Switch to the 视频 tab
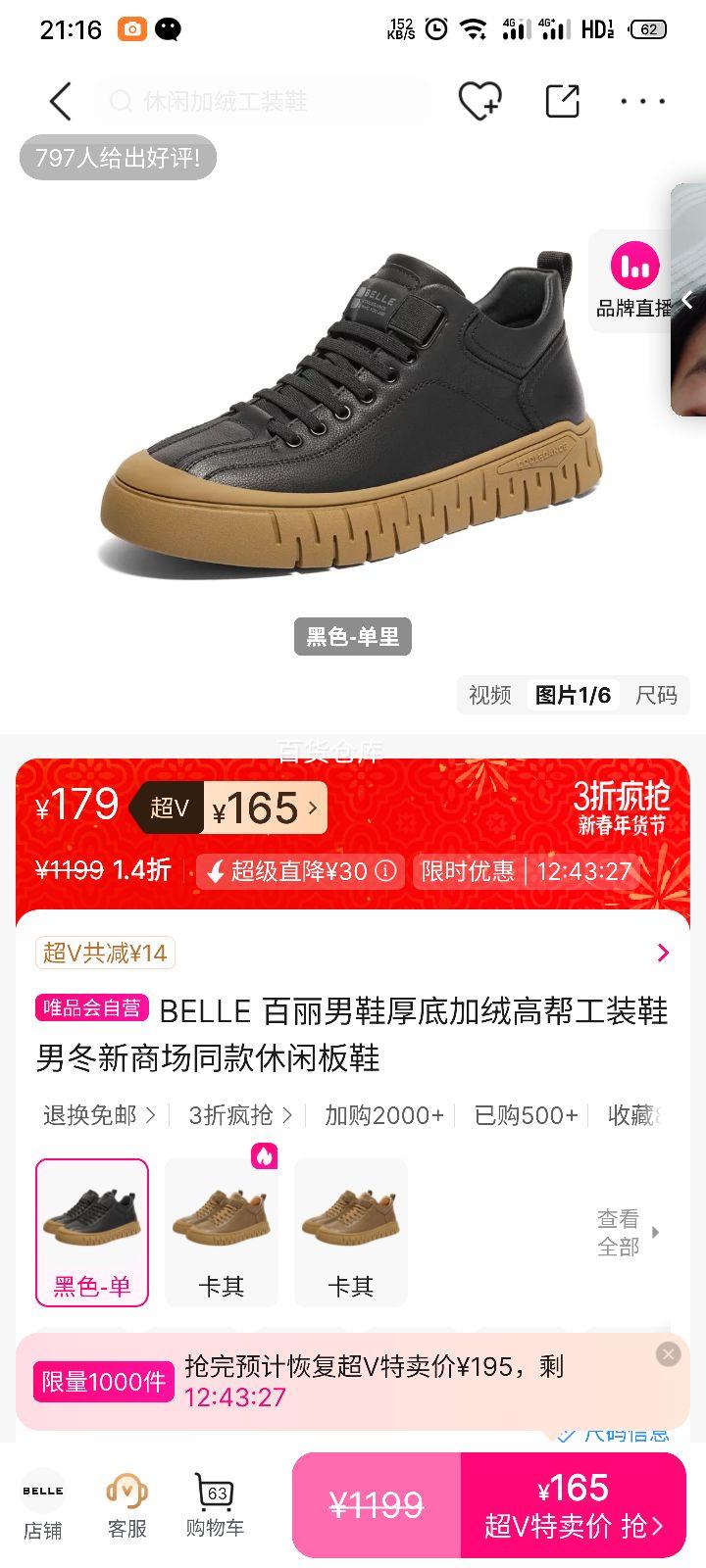The height and width of the screenshot is (1568, 706). [x=490, y=695]
